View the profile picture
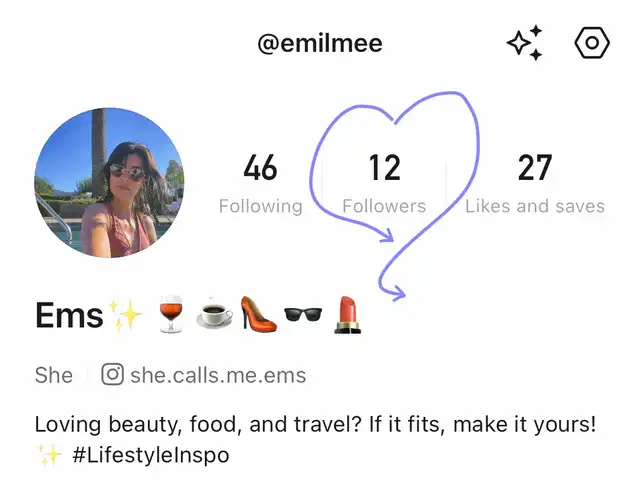Viewport: 640px width, 496px height. (109, 183)
